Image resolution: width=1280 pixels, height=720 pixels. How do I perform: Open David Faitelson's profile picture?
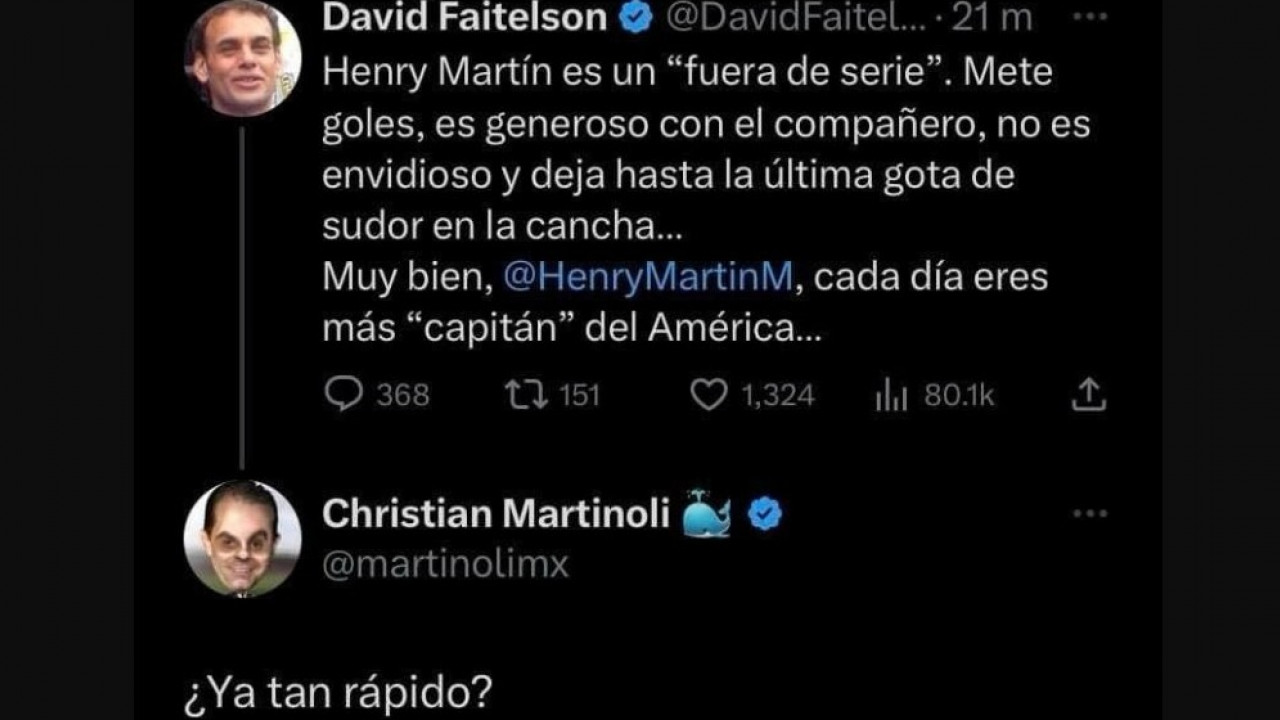[243, 58]
